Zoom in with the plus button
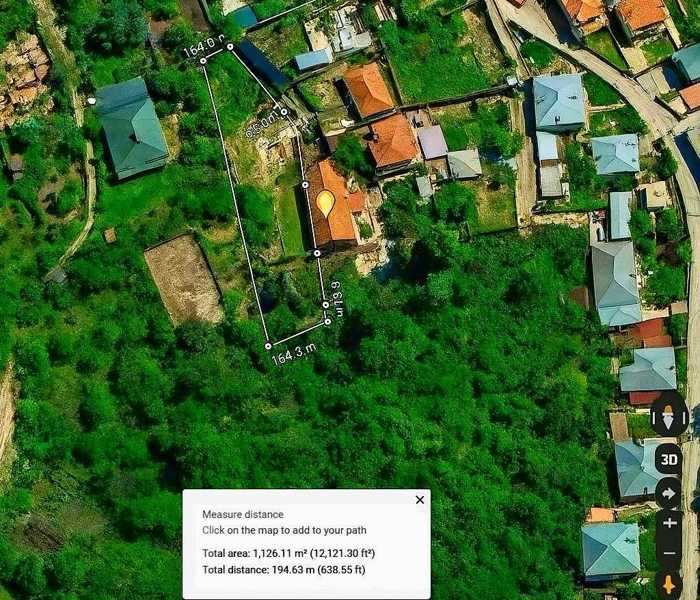Image resolution: width=700 pixels, height=600 pixels. [669, 522]
